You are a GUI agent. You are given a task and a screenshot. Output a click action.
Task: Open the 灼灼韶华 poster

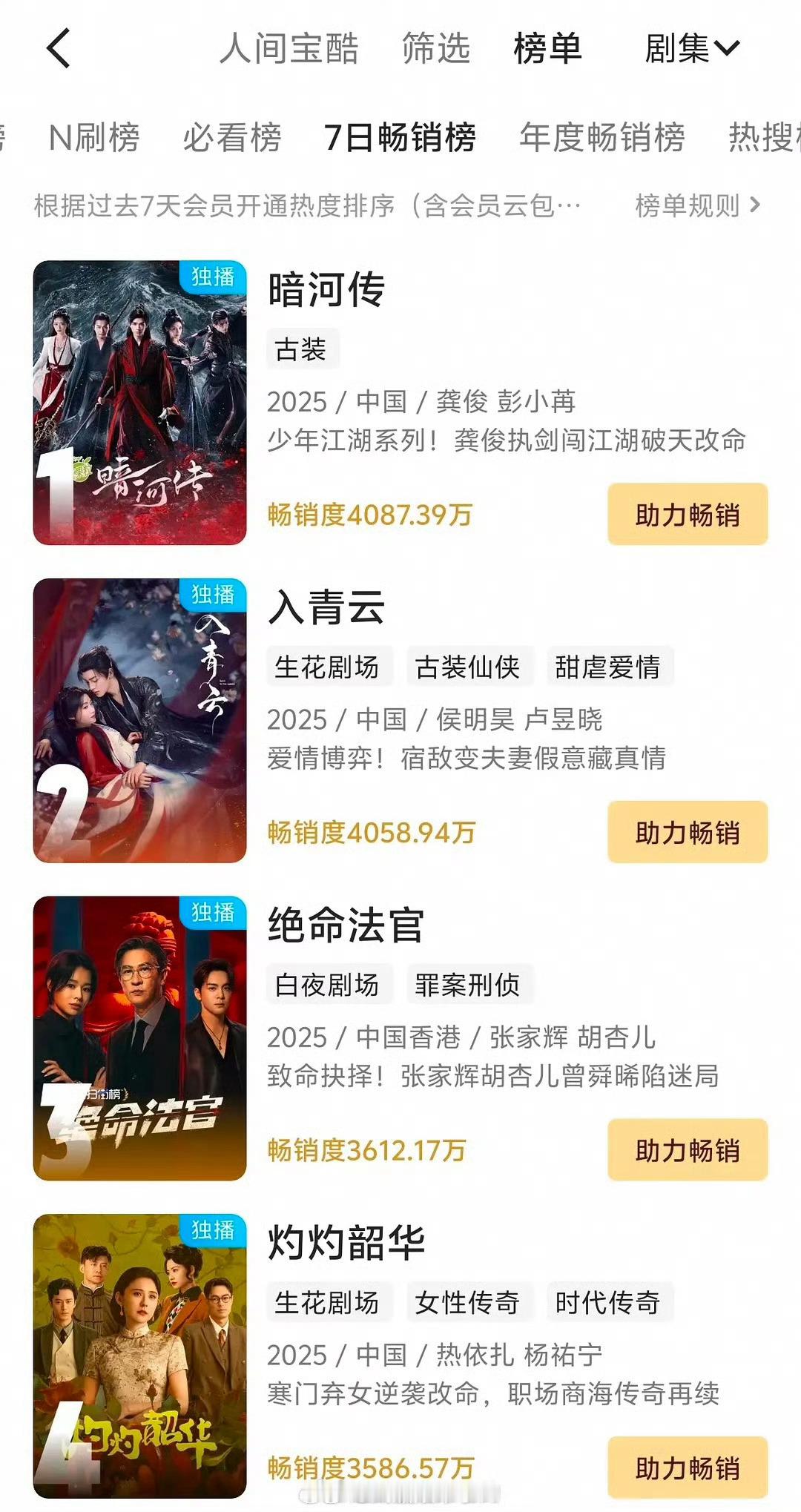pyautogui.click(x=139, y=1356)
